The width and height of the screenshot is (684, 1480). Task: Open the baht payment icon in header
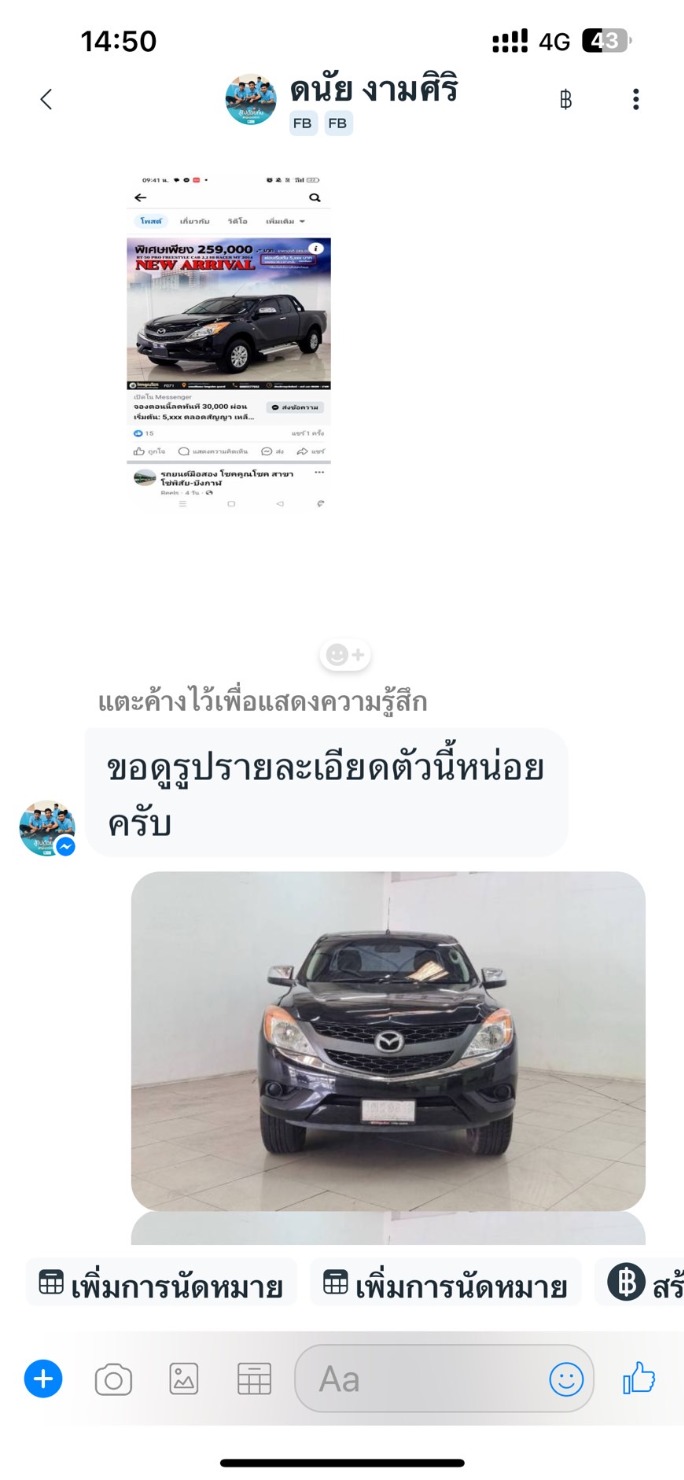point(566,99)
